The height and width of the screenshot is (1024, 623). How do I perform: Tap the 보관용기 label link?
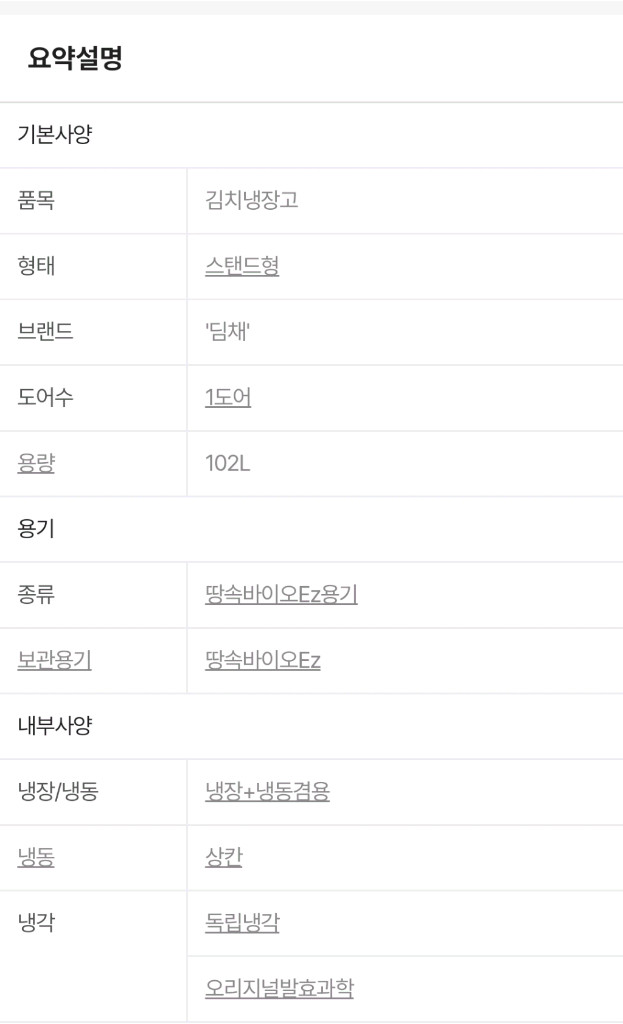pos(54,660)
